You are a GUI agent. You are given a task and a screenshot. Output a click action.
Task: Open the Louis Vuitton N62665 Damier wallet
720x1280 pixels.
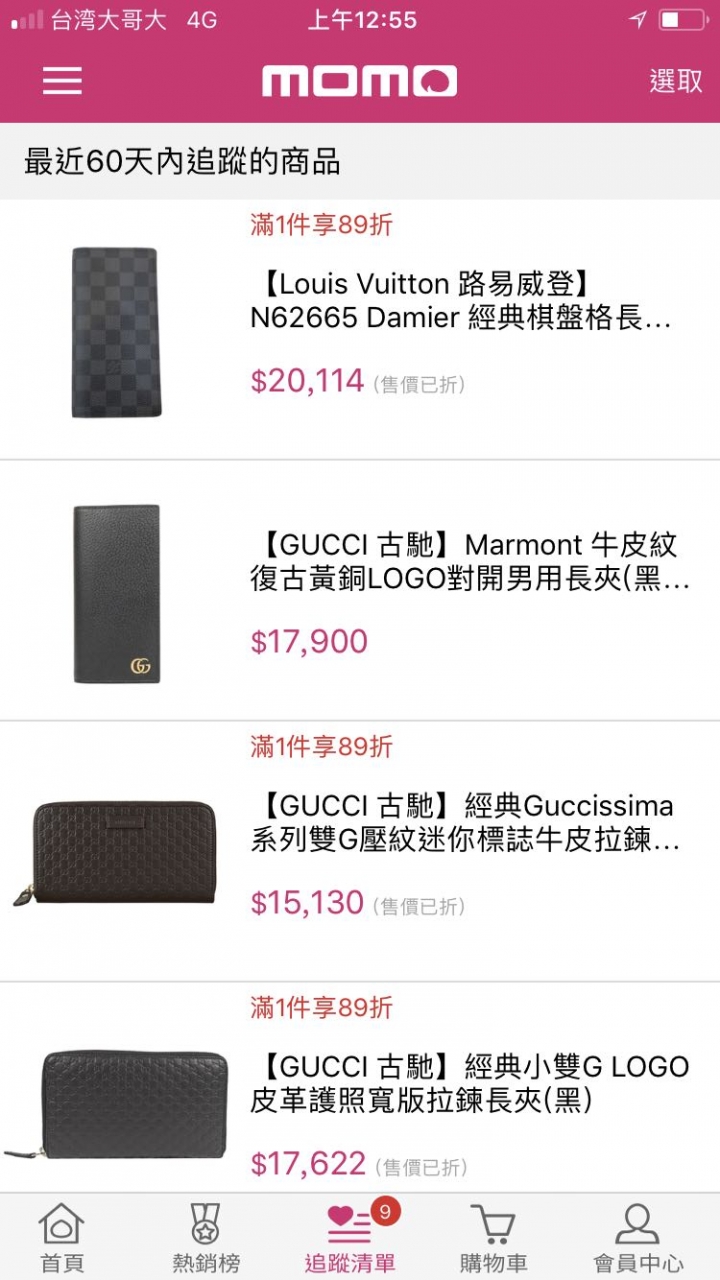click(460, 301)
